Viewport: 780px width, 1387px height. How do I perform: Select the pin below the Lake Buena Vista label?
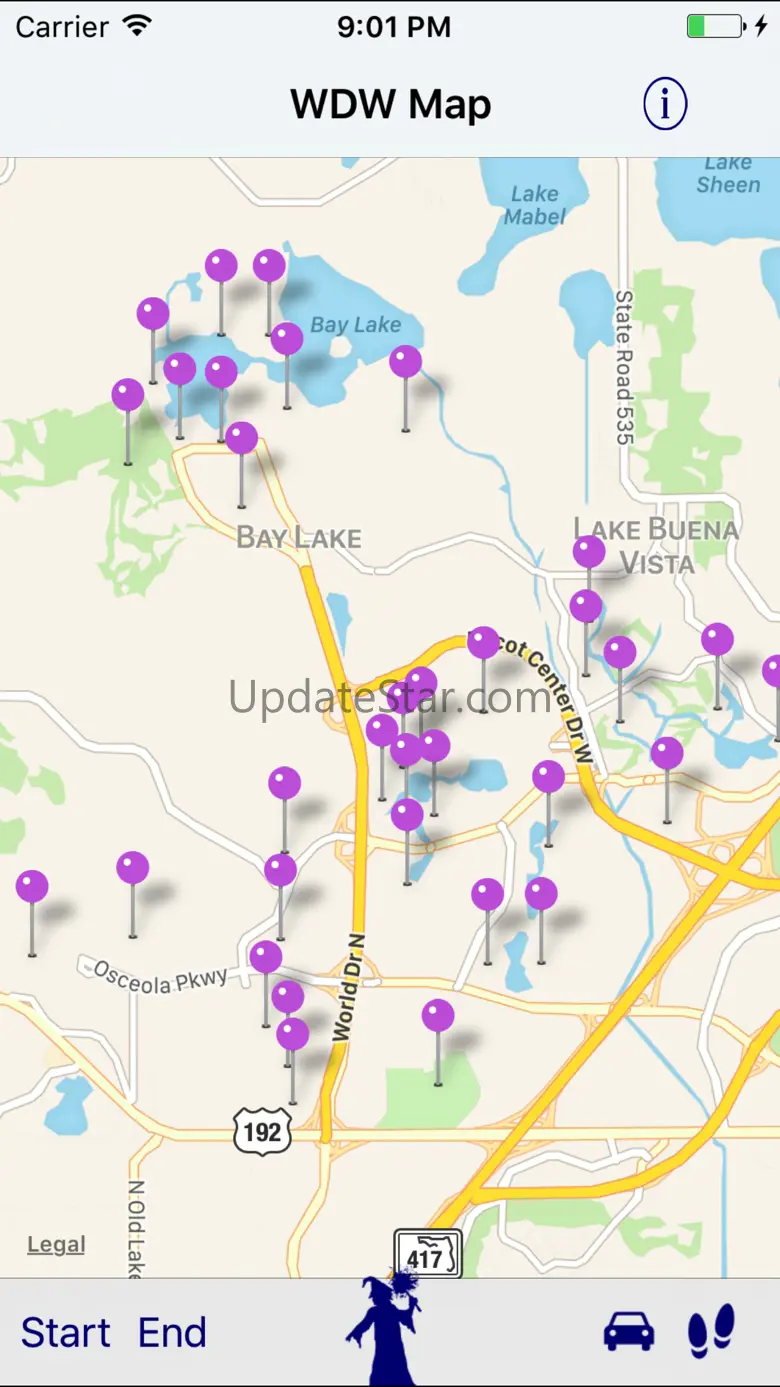pyautogui.click(x=586, y=606)
